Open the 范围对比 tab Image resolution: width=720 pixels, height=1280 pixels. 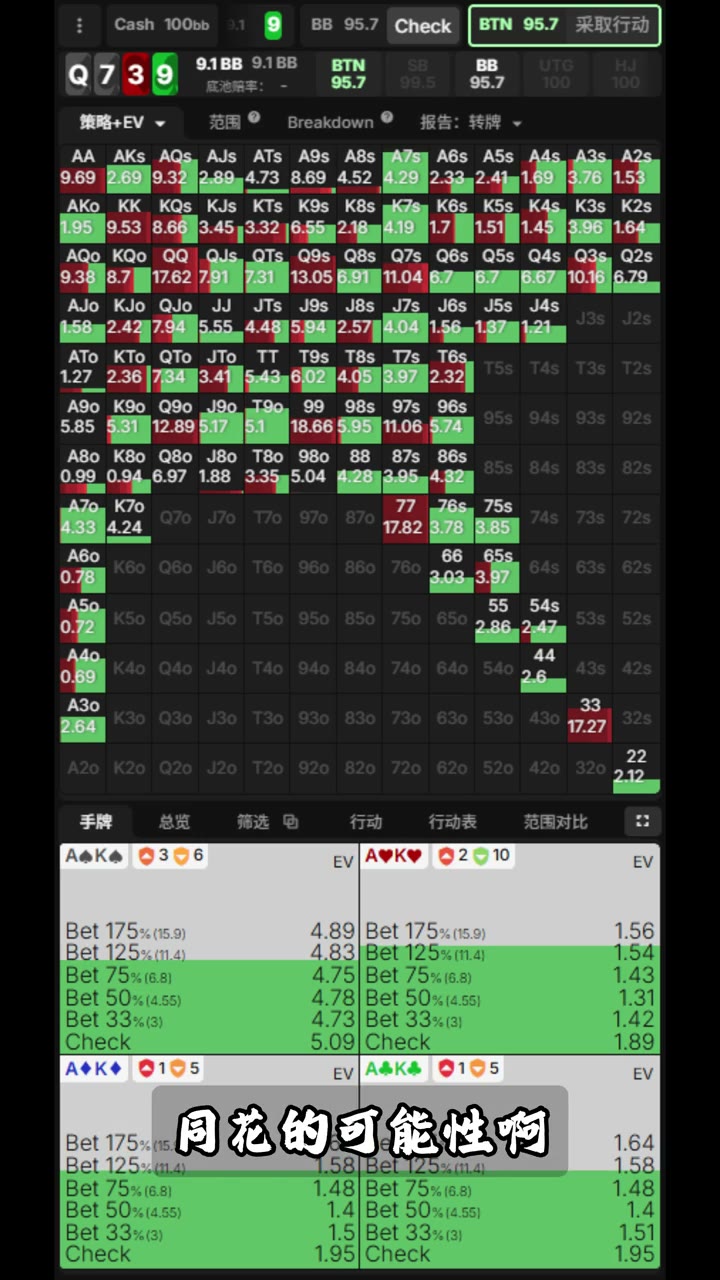[556, 822]
